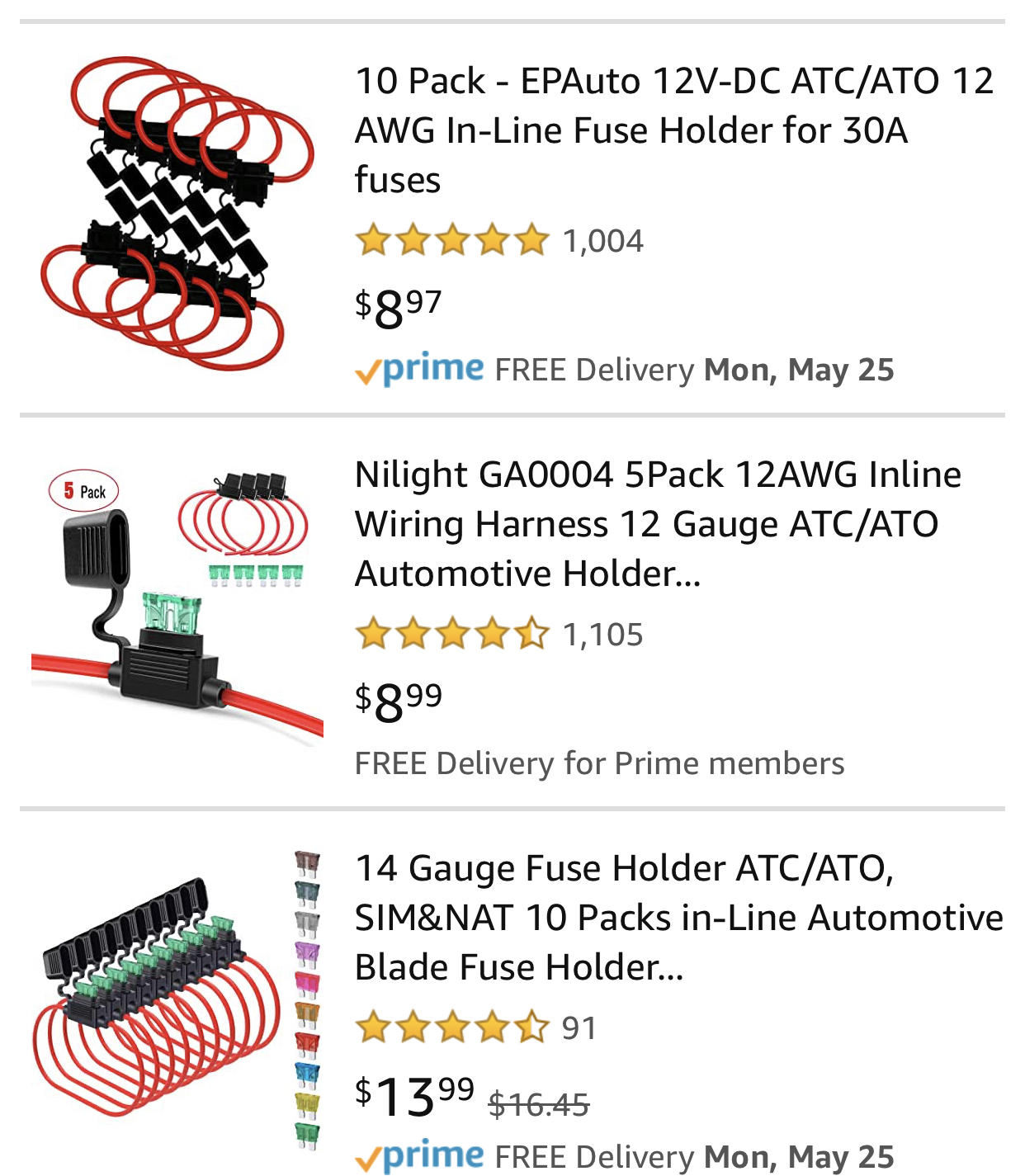Open the Nilight GA0004 5Pack inline harness listing
Viewport: 1025px width, 1176px height.
pyautogui.click(x=658, y=523)
